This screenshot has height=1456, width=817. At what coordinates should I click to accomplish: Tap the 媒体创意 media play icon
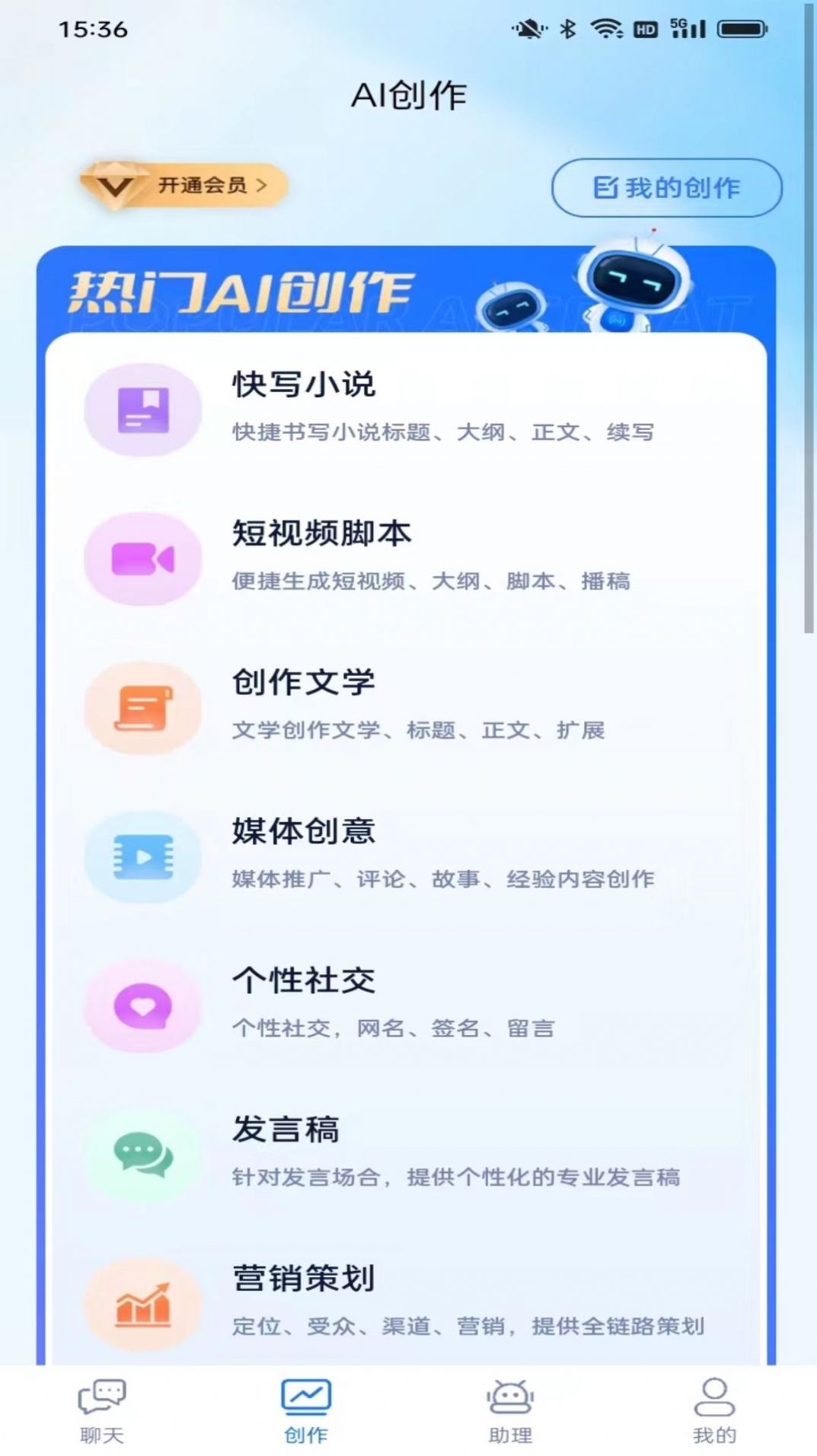[x=141, y=858]
